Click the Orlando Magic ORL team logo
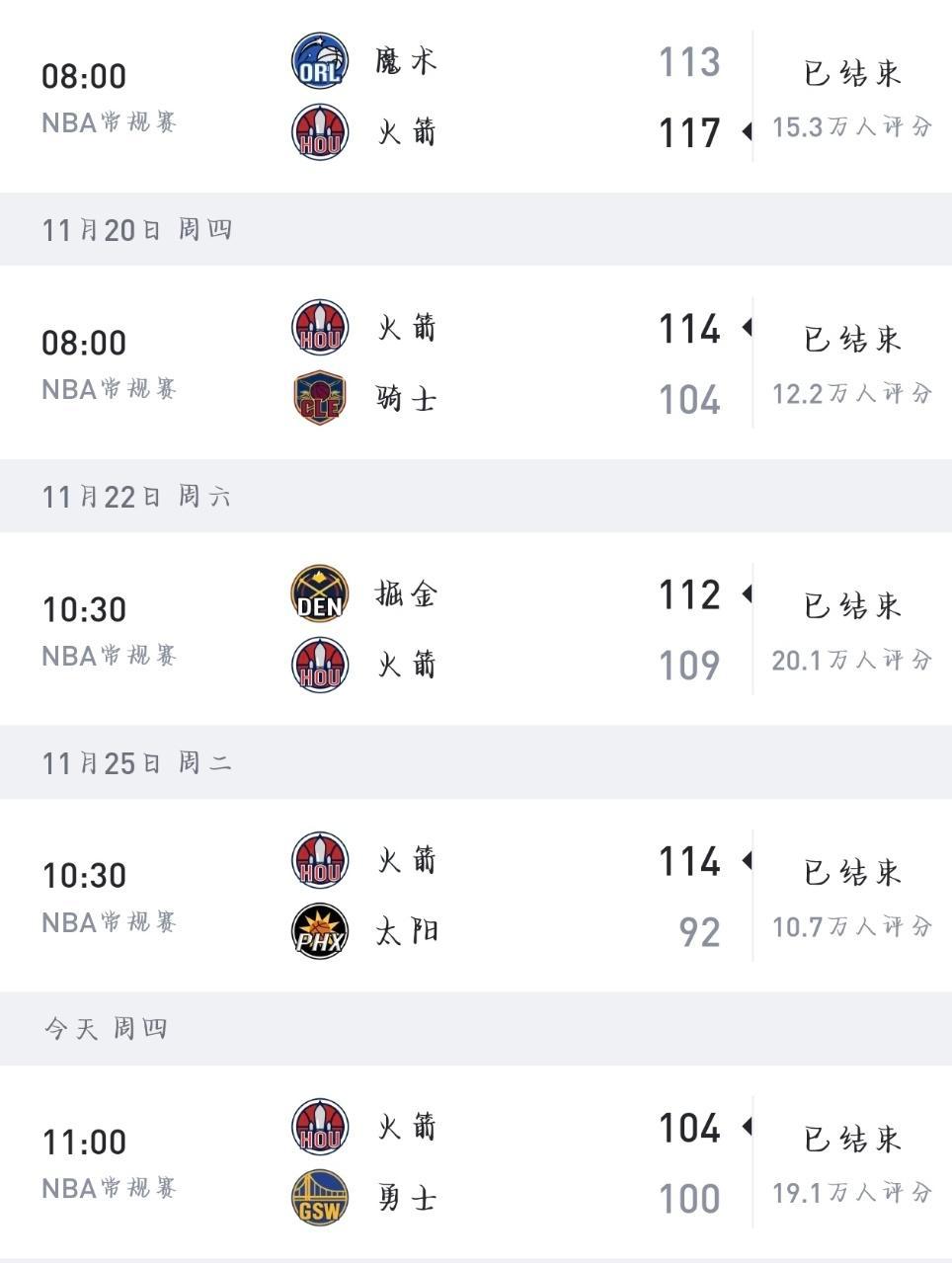The height and width of the screenshot is (1263, 952). coord(318,60)
